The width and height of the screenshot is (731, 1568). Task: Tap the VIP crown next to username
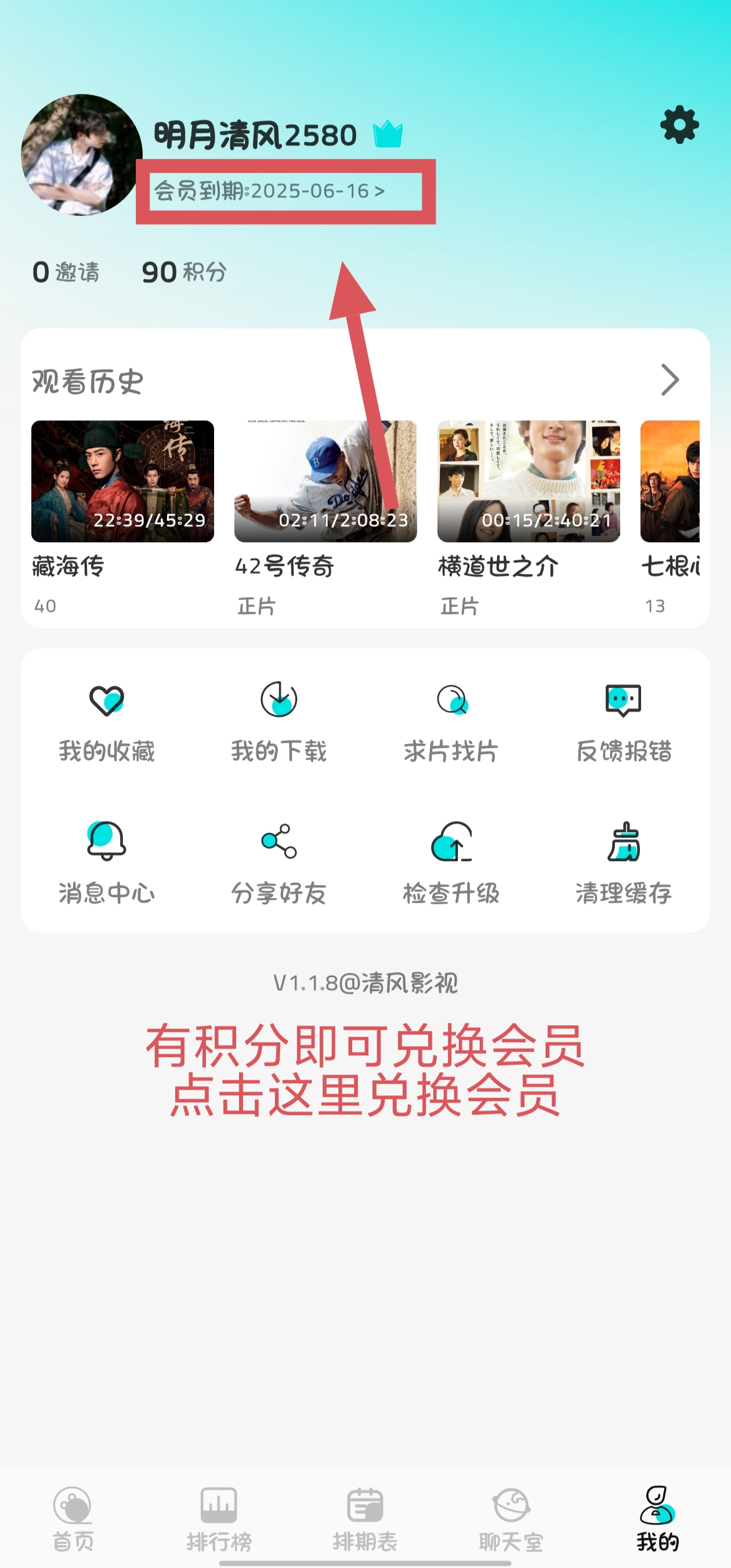coord(388,133)
